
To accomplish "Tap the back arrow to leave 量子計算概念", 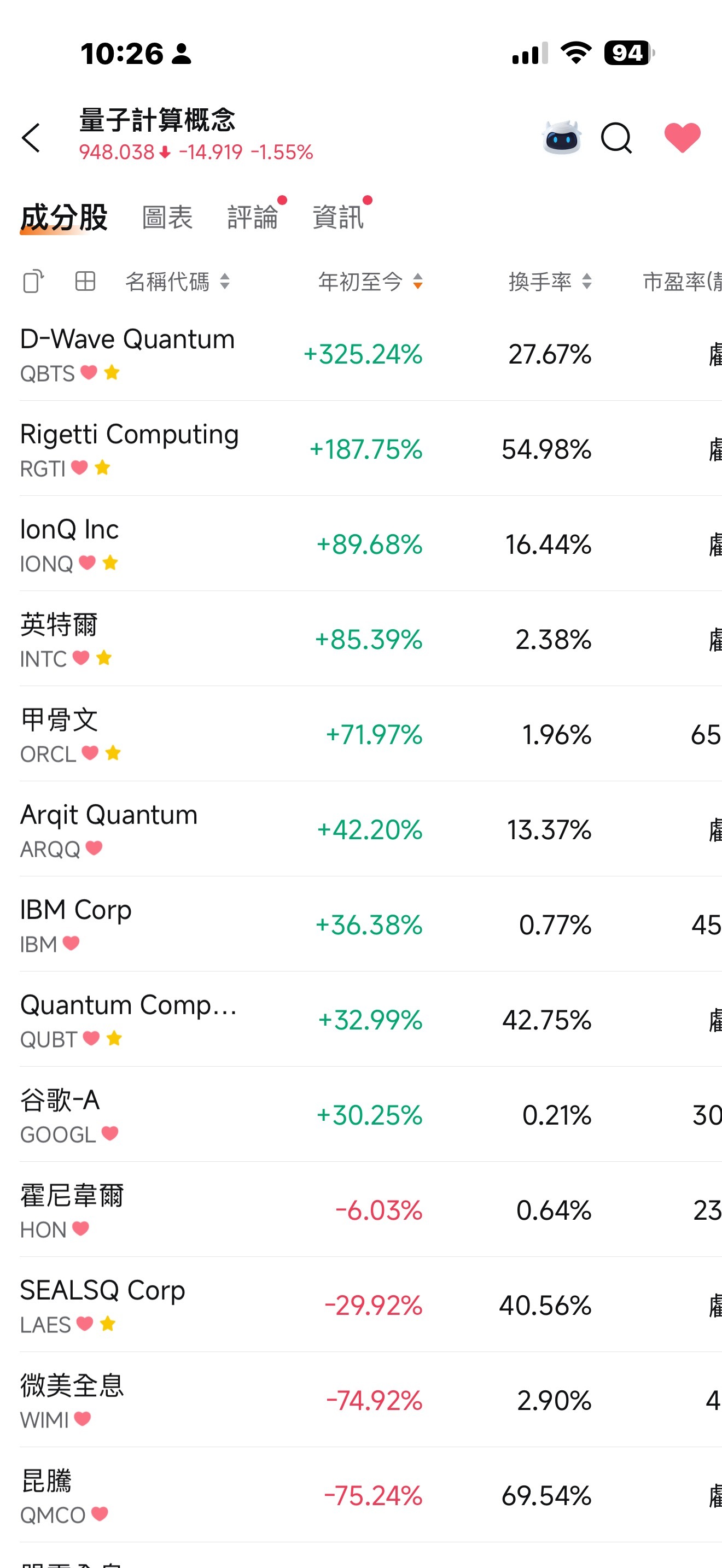I will [x=32, y=138].
